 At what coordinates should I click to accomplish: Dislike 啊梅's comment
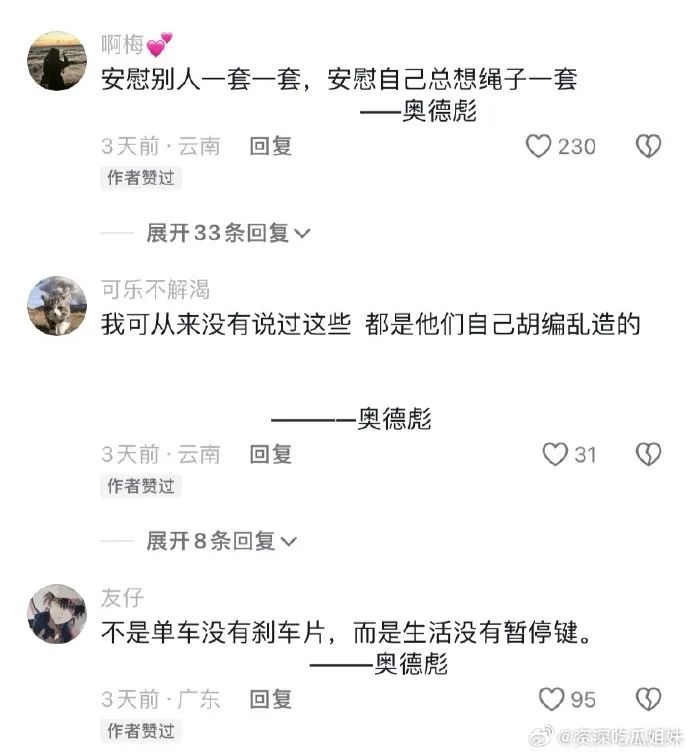(x=648, y=147)
